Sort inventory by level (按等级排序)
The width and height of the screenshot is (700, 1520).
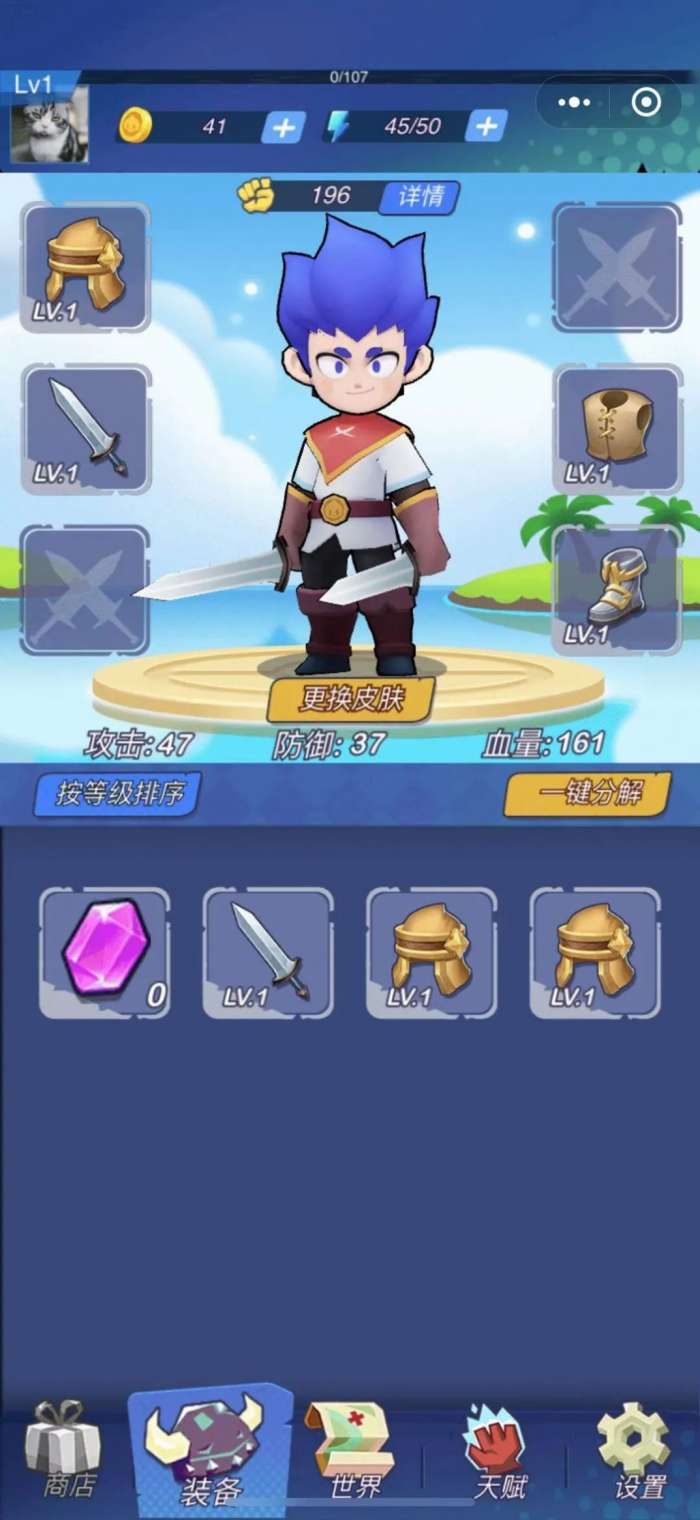tap(118, 794)
